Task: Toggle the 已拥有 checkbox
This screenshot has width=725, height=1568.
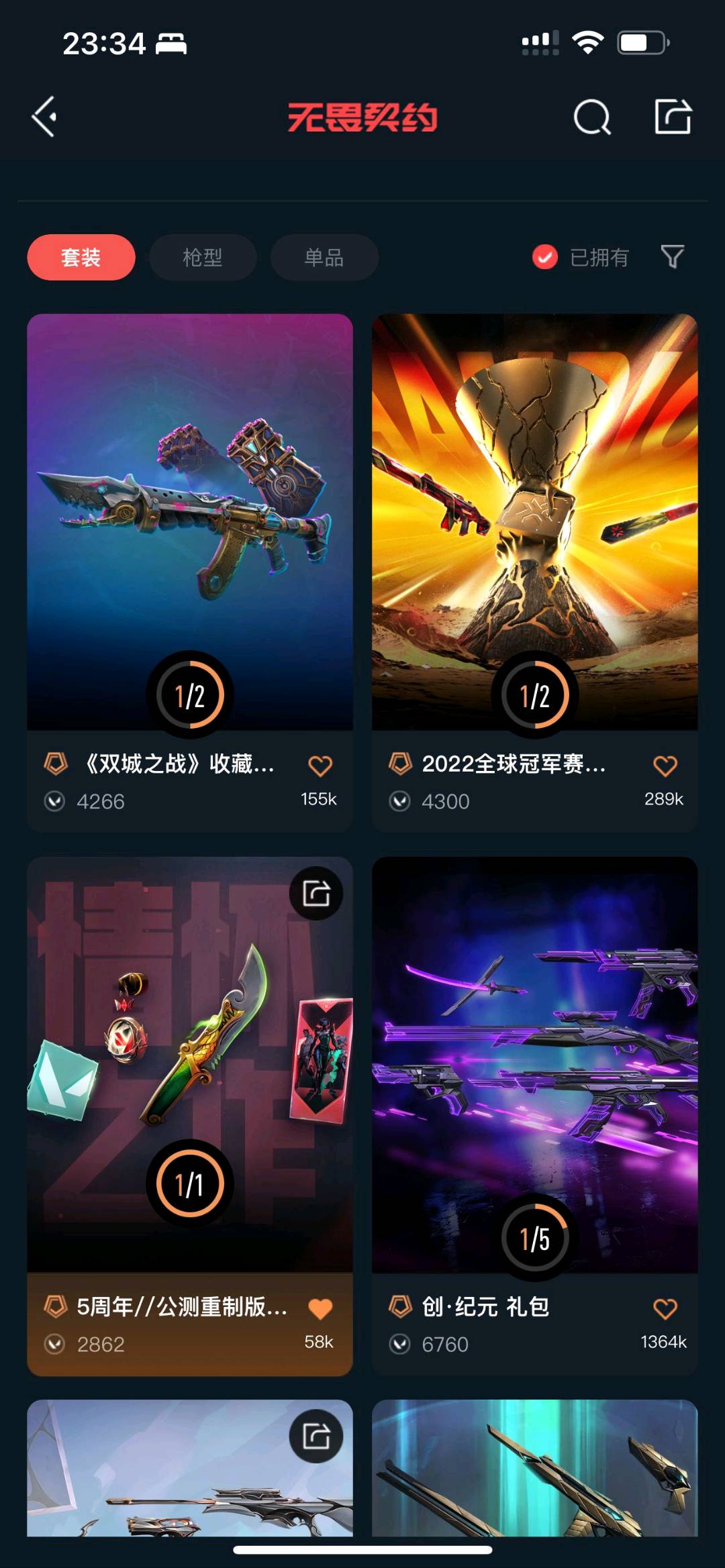Action: (545, 256)
